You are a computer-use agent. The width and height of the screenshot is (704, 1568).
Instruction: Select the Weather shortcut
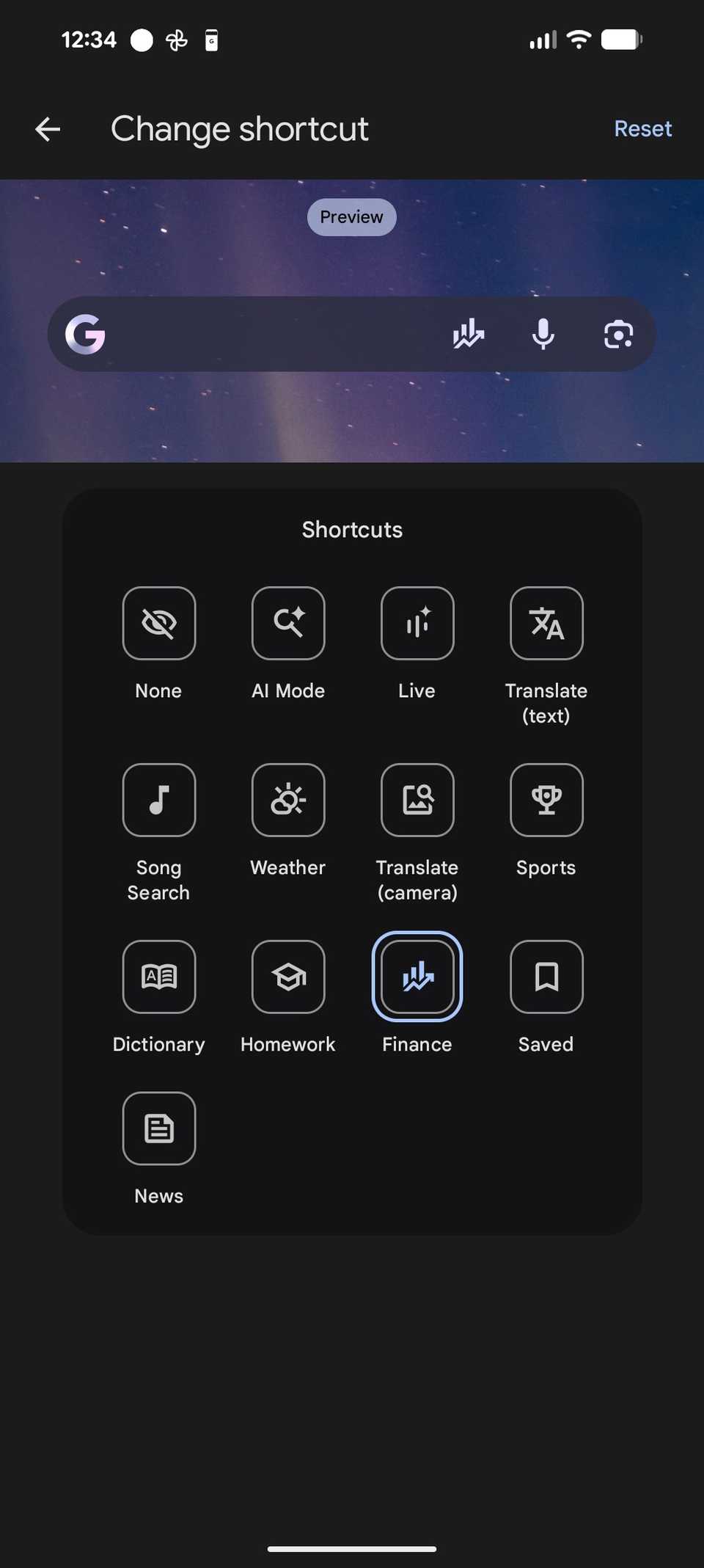[x=288, y=801]
